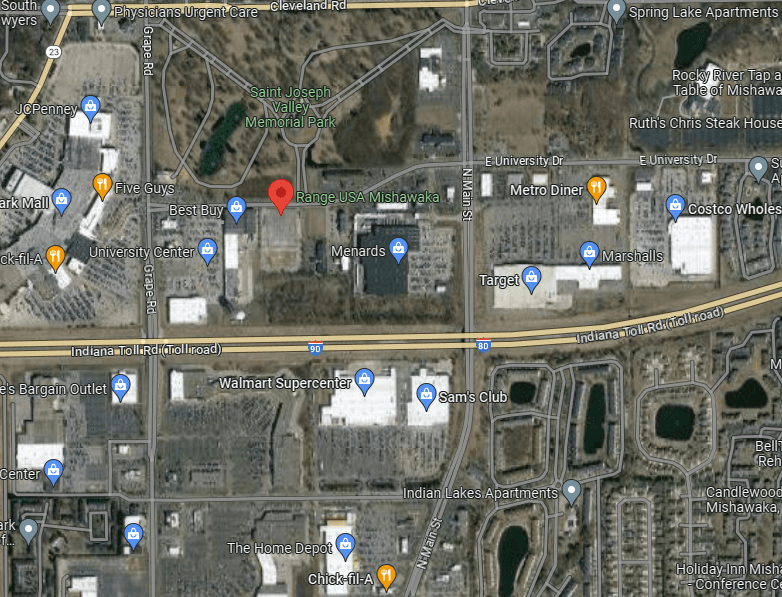Image resolution: width=782 pixels, height=597 pixels.
Task: Tap the Marshalls store pin
Action: point(590,254)
